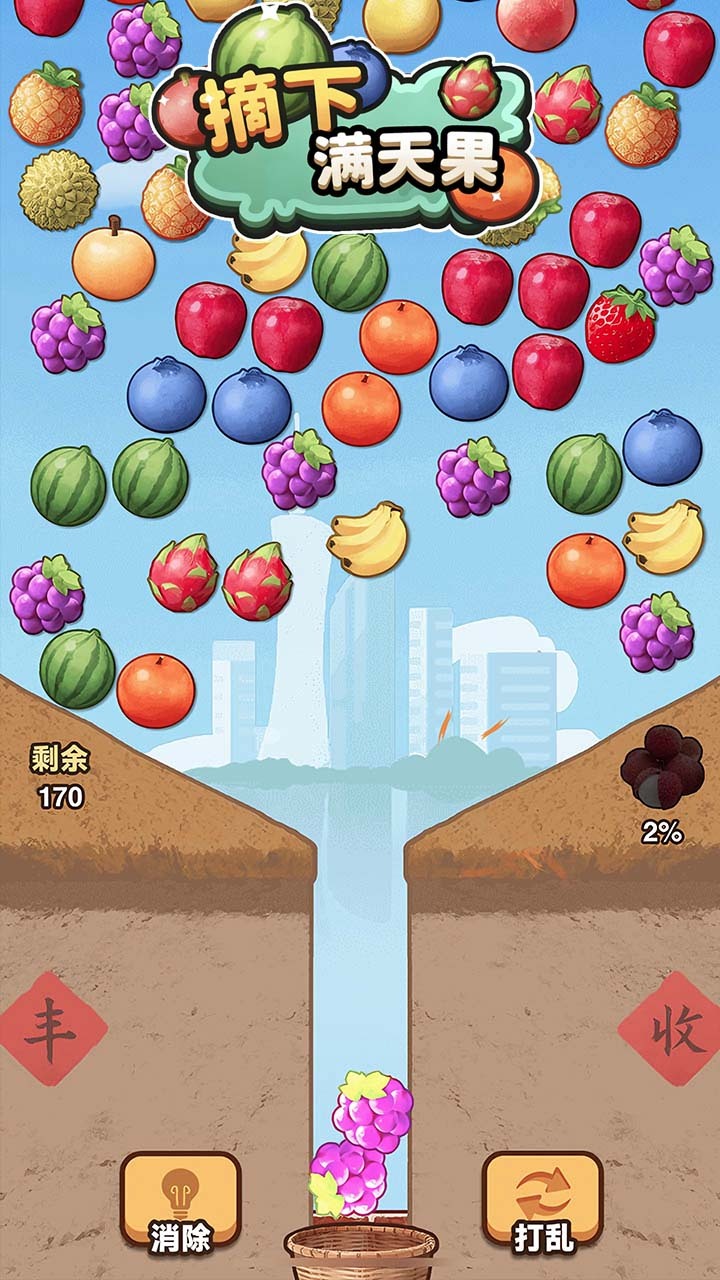Pick the red strawberry
Screen dimensions: 720x1280
click(x=620, y=325)
